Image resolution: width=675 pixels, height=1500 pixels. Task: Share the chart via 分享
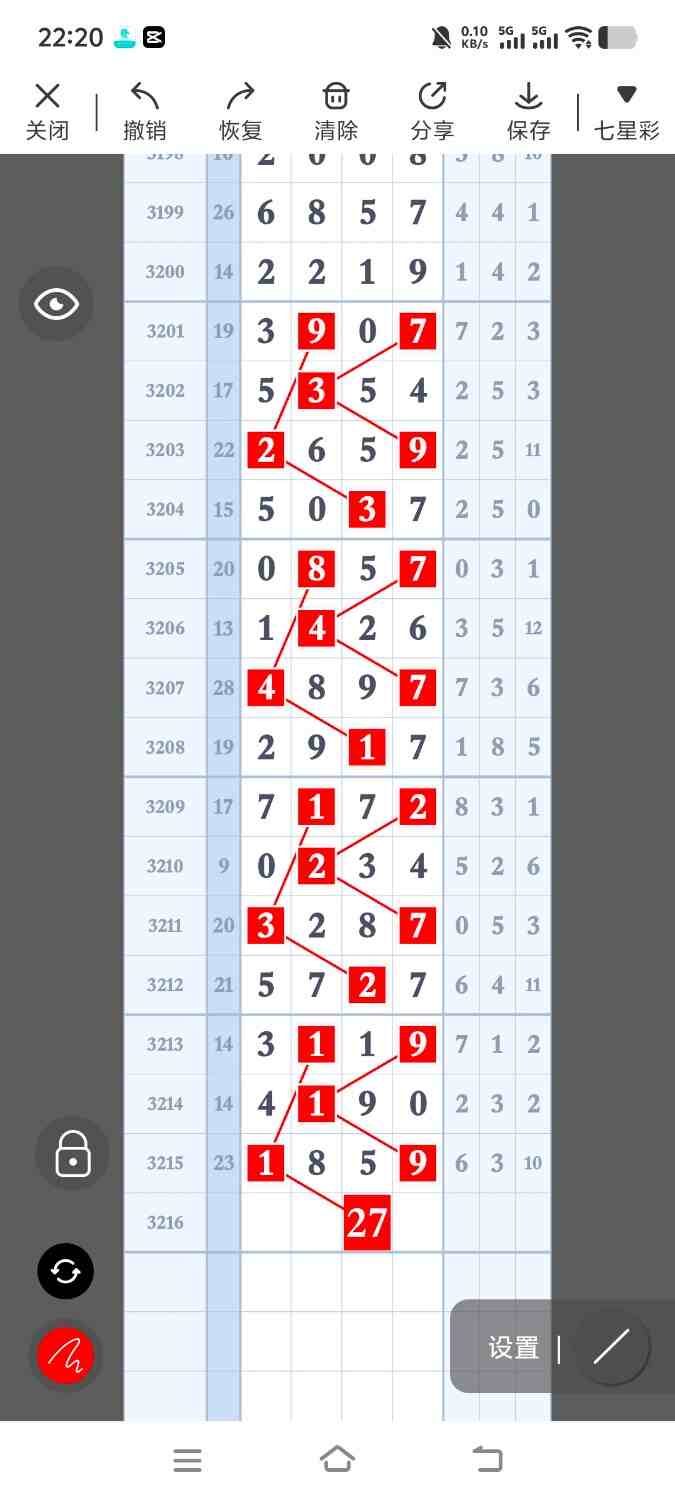[x=432, y=110]
